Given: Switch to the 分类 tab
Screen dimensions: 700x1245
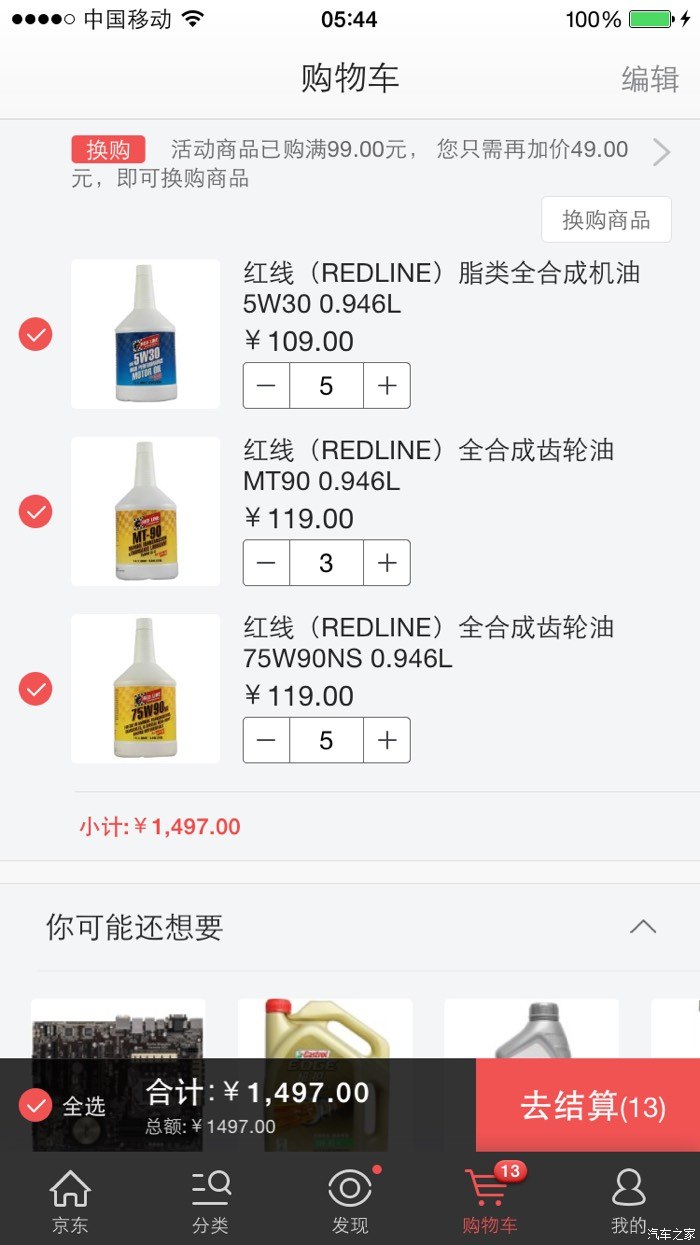Looking at the screenshot, I should 210,1200.
